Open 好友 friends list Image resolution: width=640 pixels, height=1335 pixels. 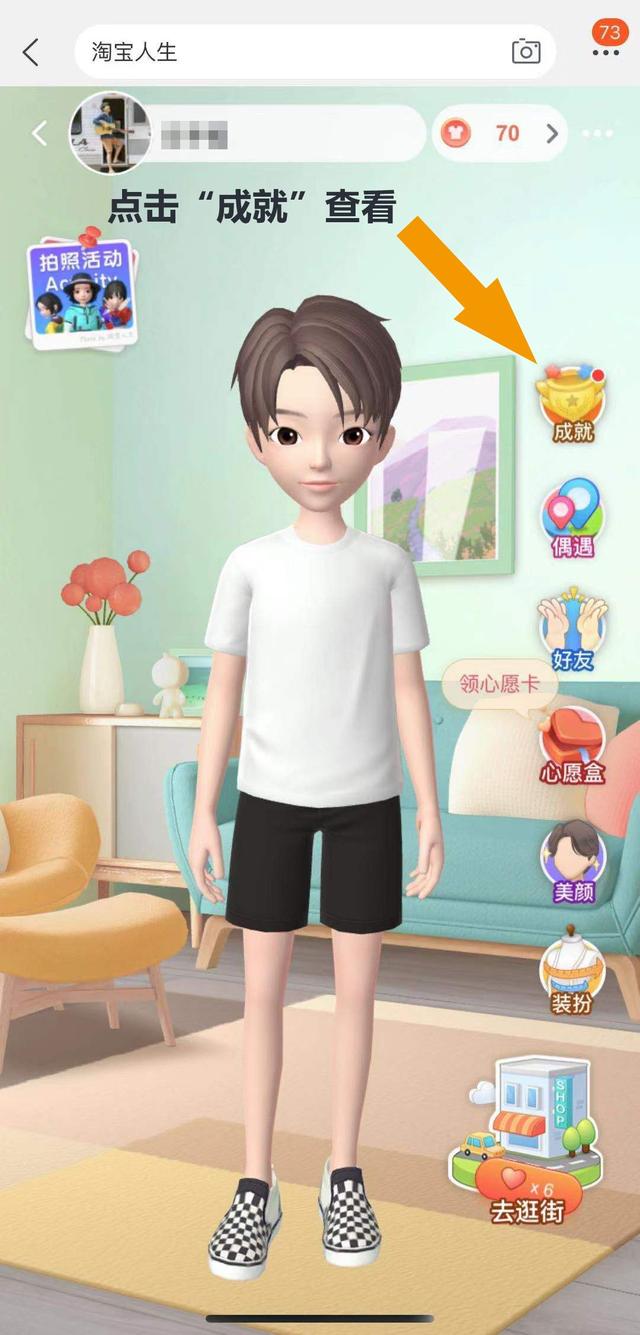pos(572,630)
